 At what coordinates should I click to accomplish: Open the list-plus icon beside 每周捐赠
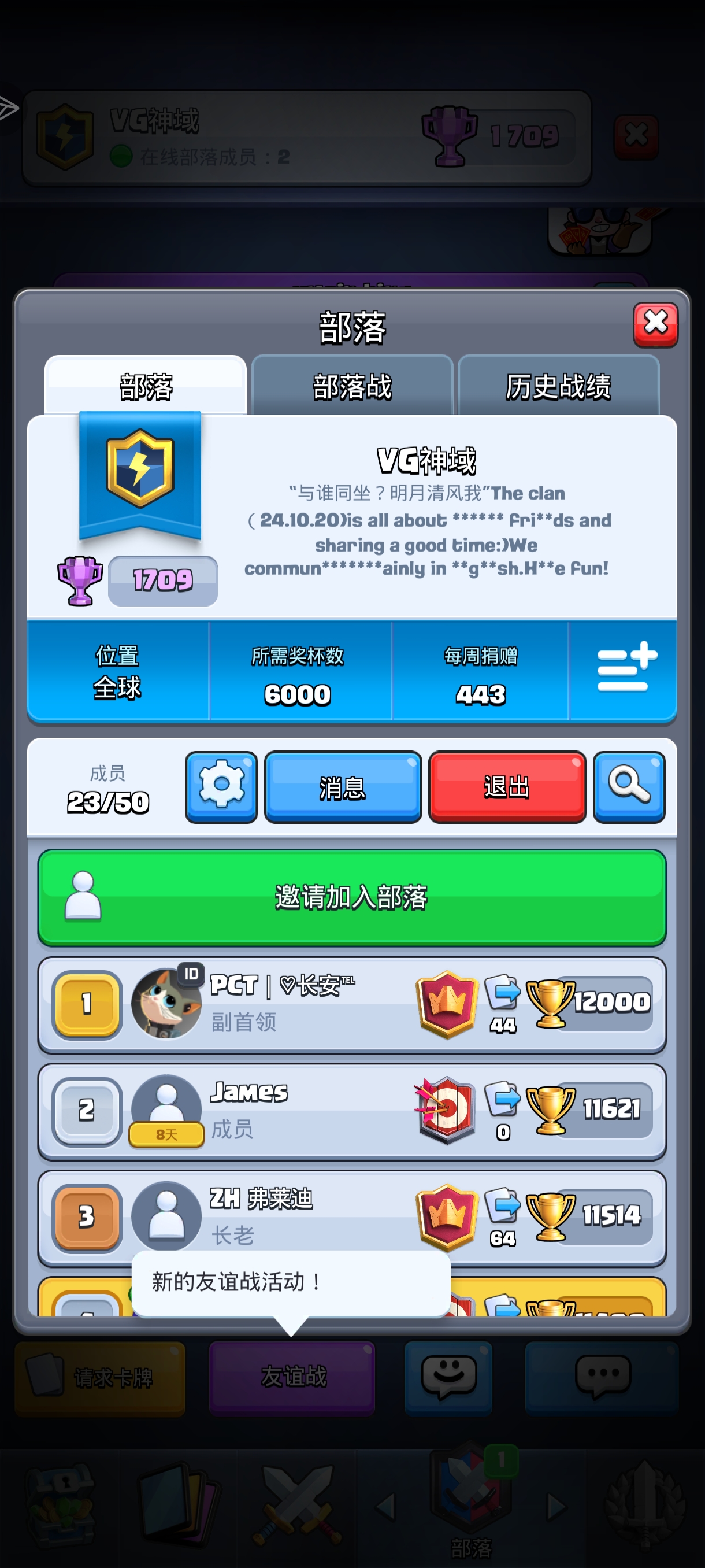pyautogui.click(x=625, y=670)
